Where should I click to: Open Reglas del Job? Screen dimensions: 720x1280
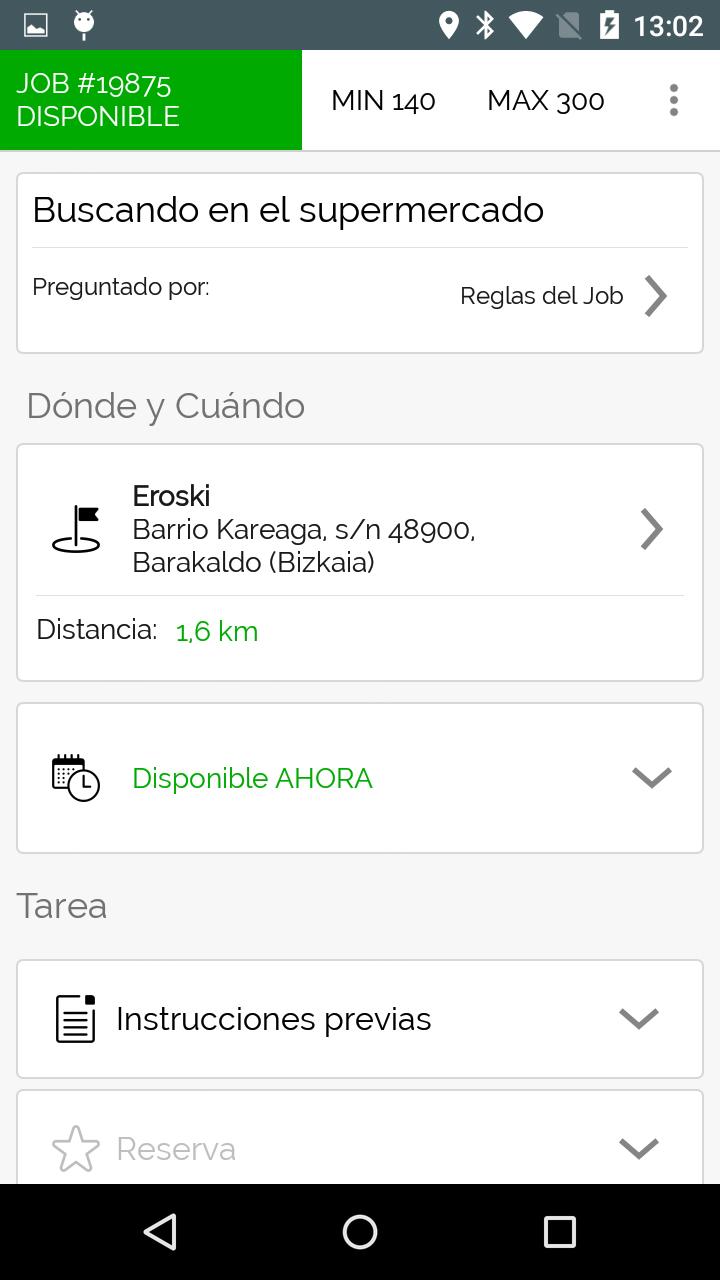tap(564, 296)
